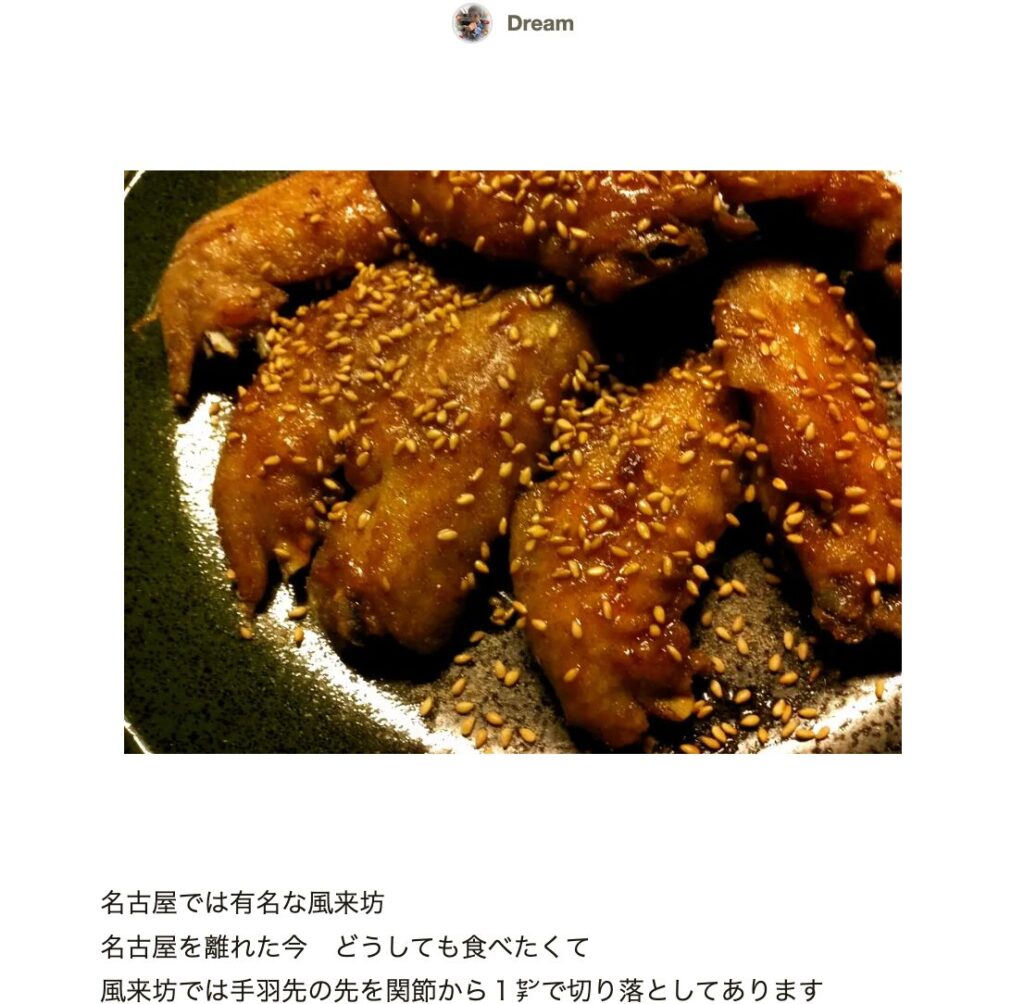The width and height of the screenshot is (1024, 1004).
Task: Open Dream's author profile
Action: (x=539, y=23)
